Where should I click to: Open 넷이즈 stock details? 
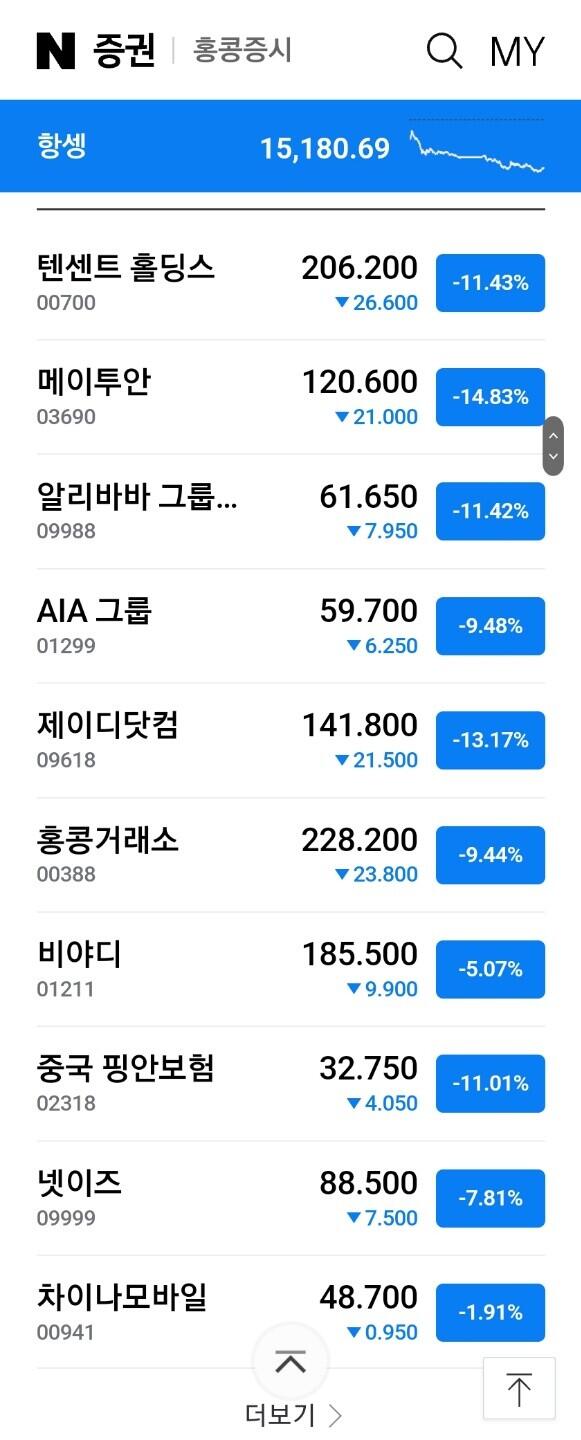(290, 1198)
